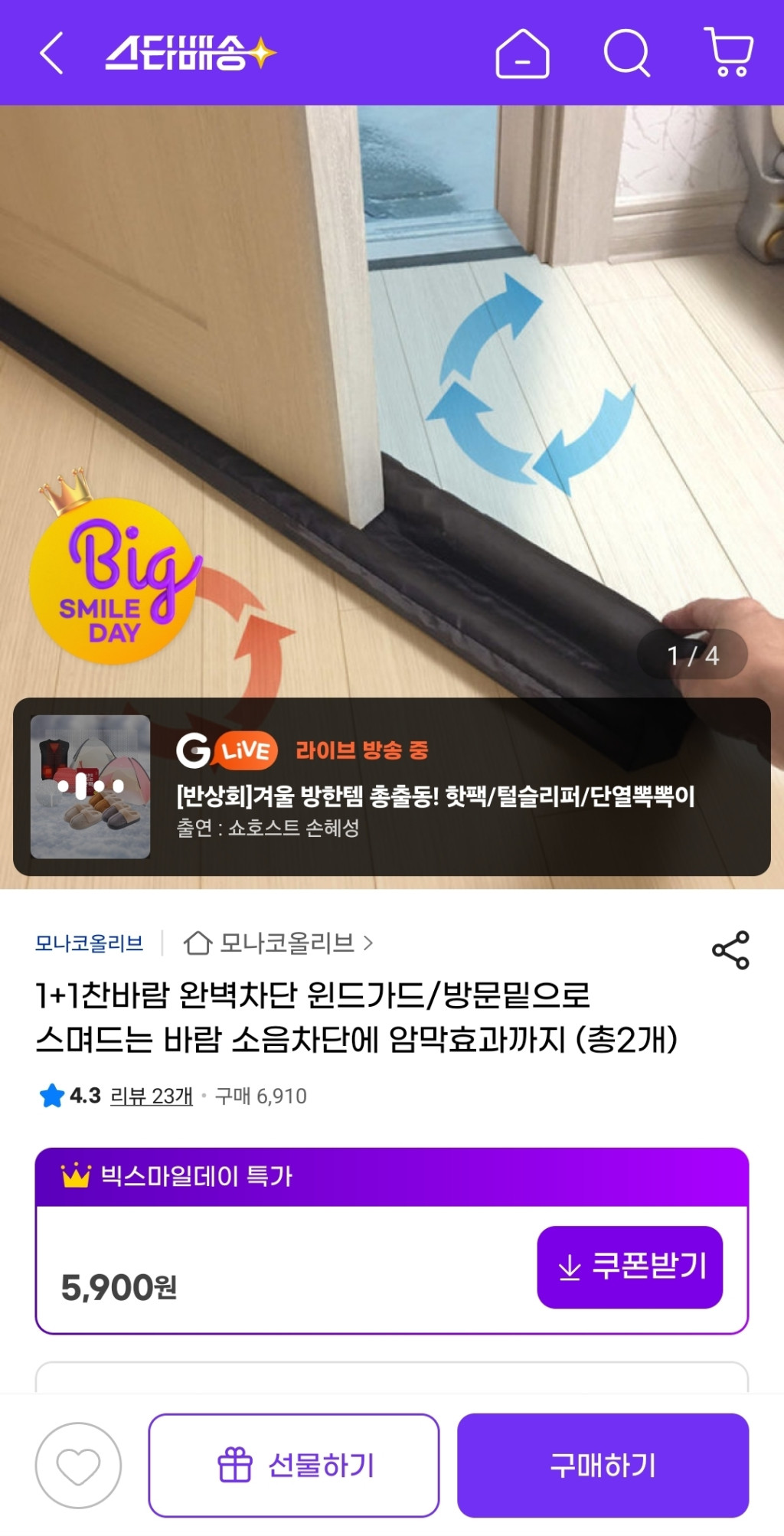
Task: Visit the 모나코올리브 mini shop
Action: [x=279, y=943]
